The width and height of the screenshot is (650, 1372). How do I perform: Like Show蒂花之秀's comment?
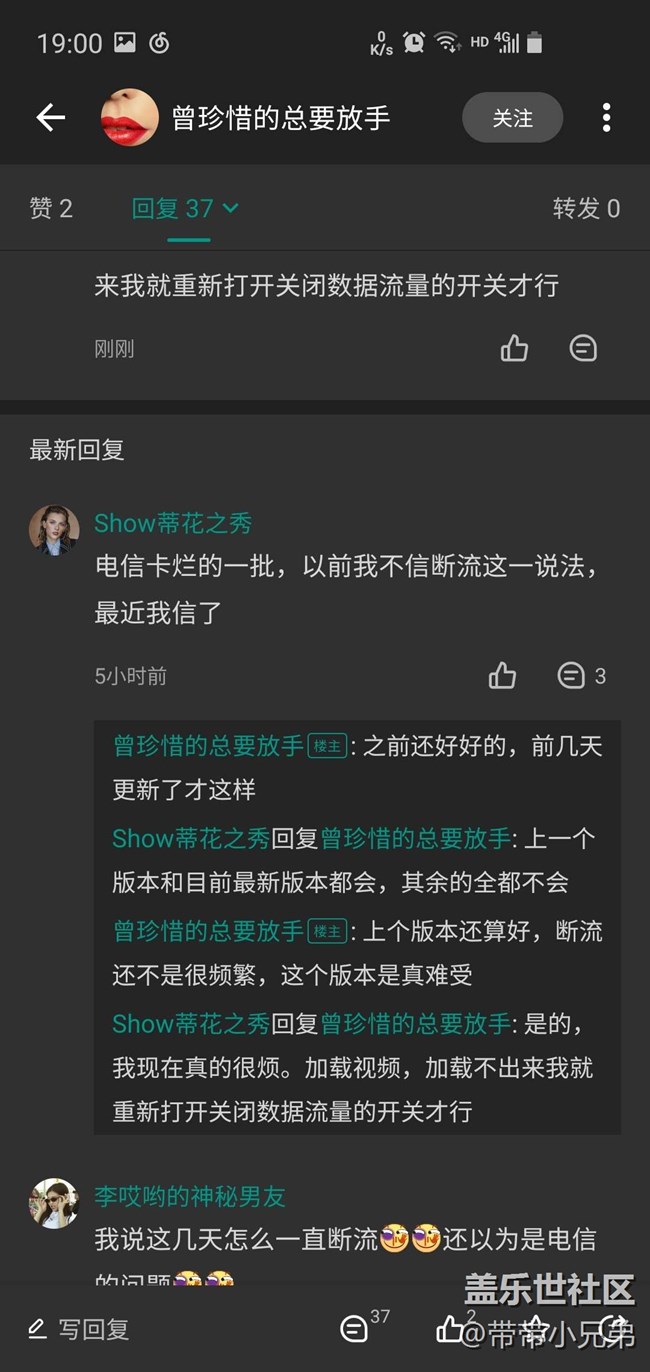[x=502, y=676]
